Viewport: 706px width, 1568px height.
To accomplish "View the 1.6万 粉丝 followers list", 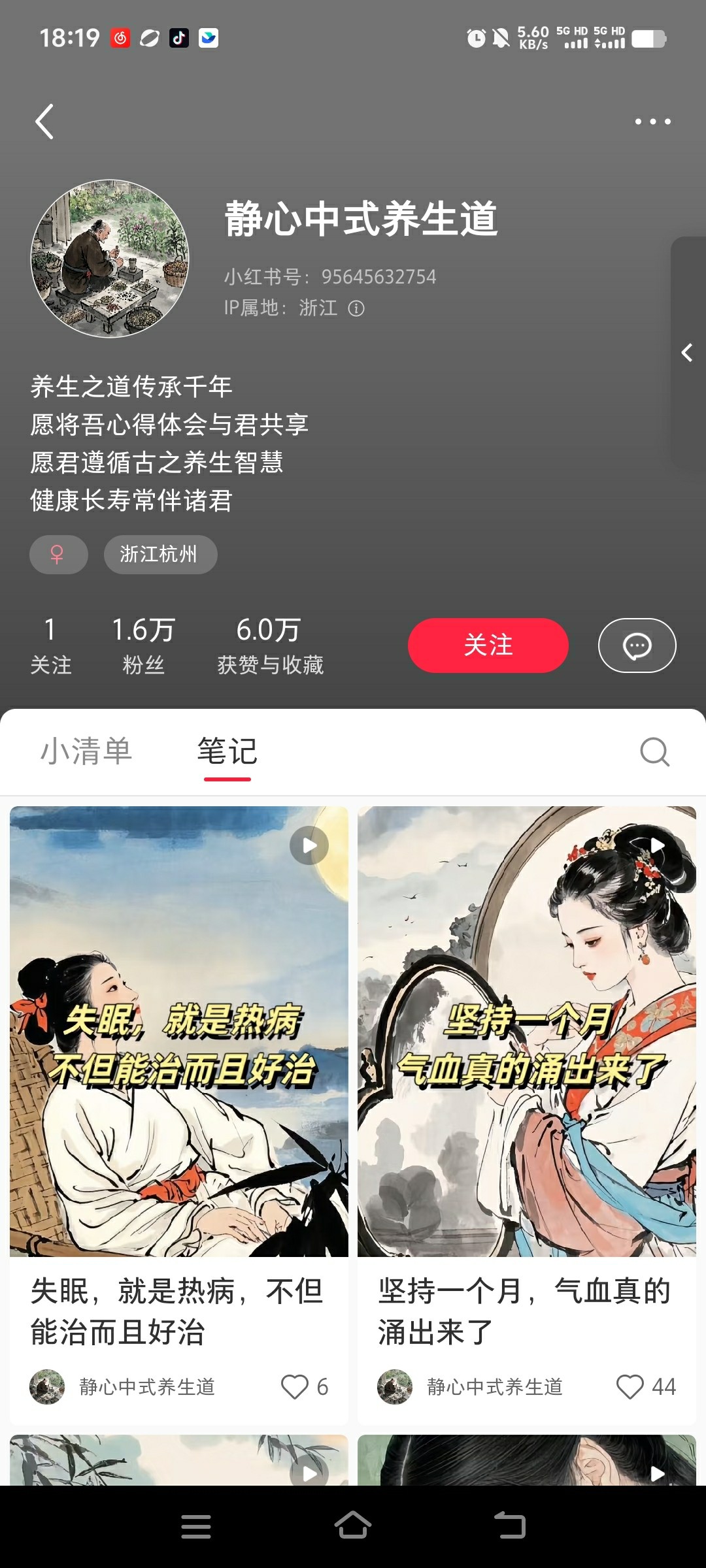I will click(143, 645).
